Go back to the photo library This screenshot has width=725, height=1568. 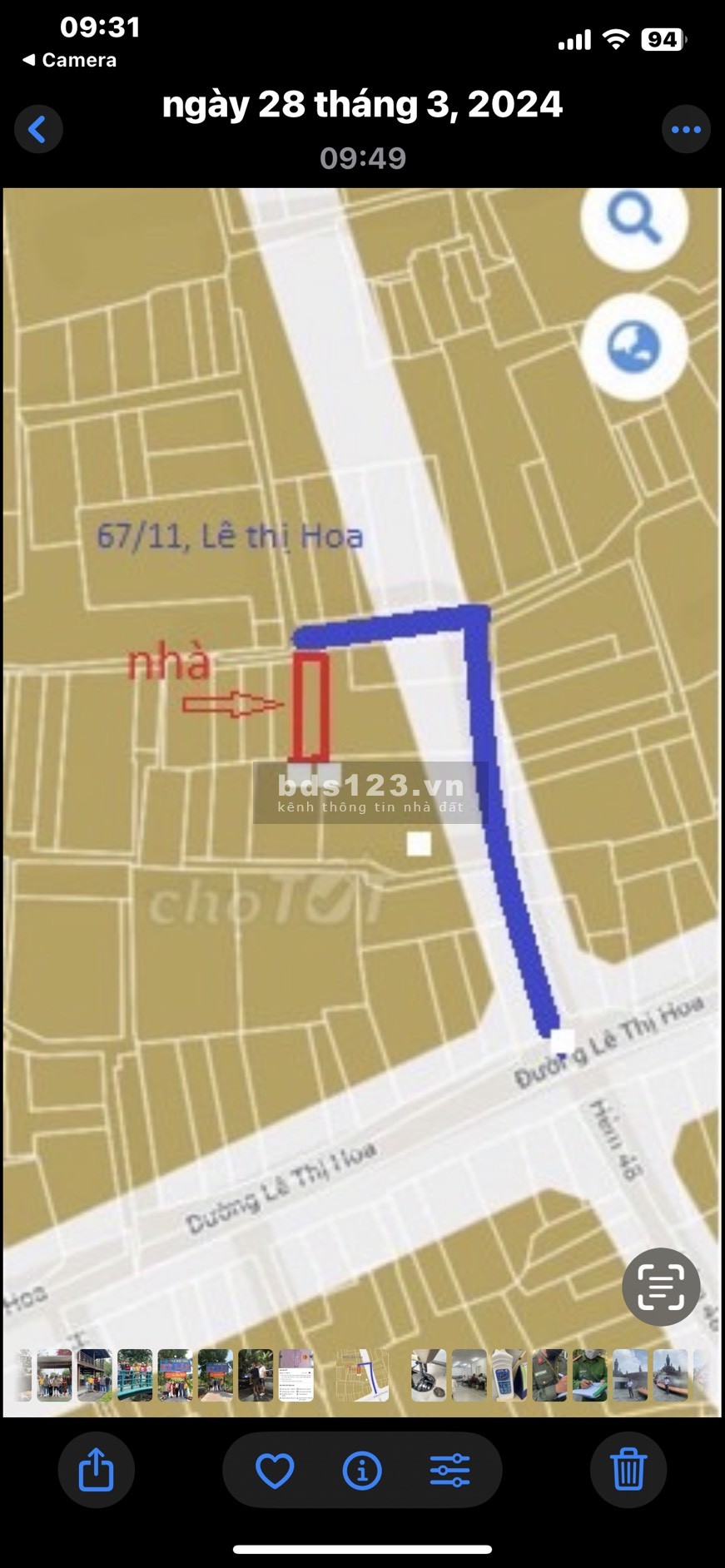38,130
